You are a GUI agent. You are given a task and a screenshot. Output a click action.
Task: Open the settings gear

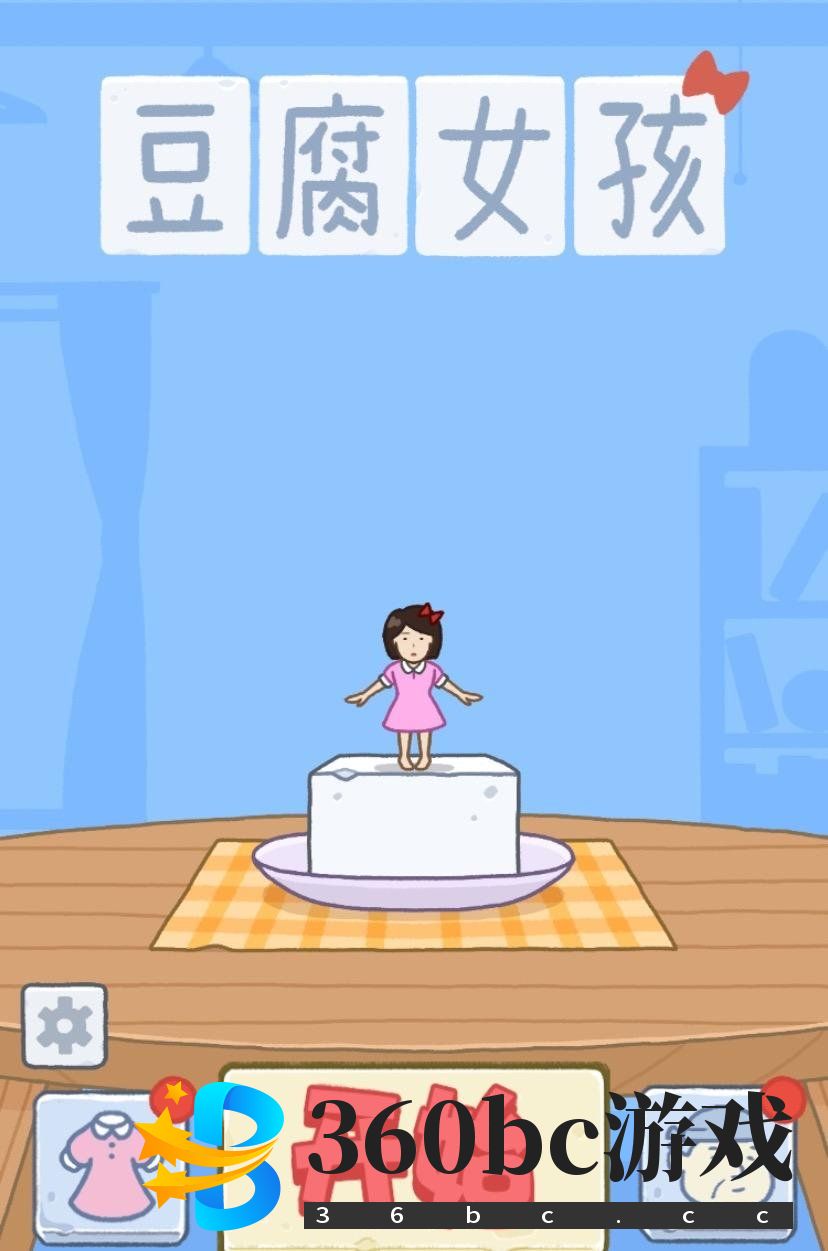tap(64, 1025)
